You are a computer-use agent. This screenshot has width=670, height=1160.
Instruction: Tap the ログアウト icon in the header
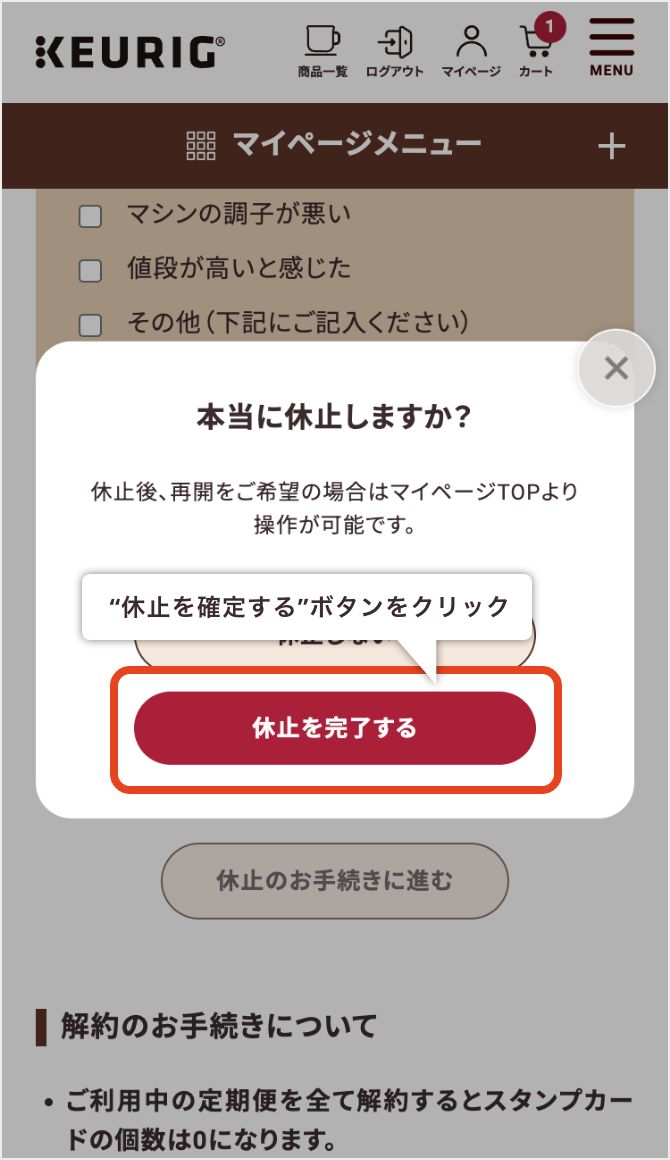tap(395, 51)
